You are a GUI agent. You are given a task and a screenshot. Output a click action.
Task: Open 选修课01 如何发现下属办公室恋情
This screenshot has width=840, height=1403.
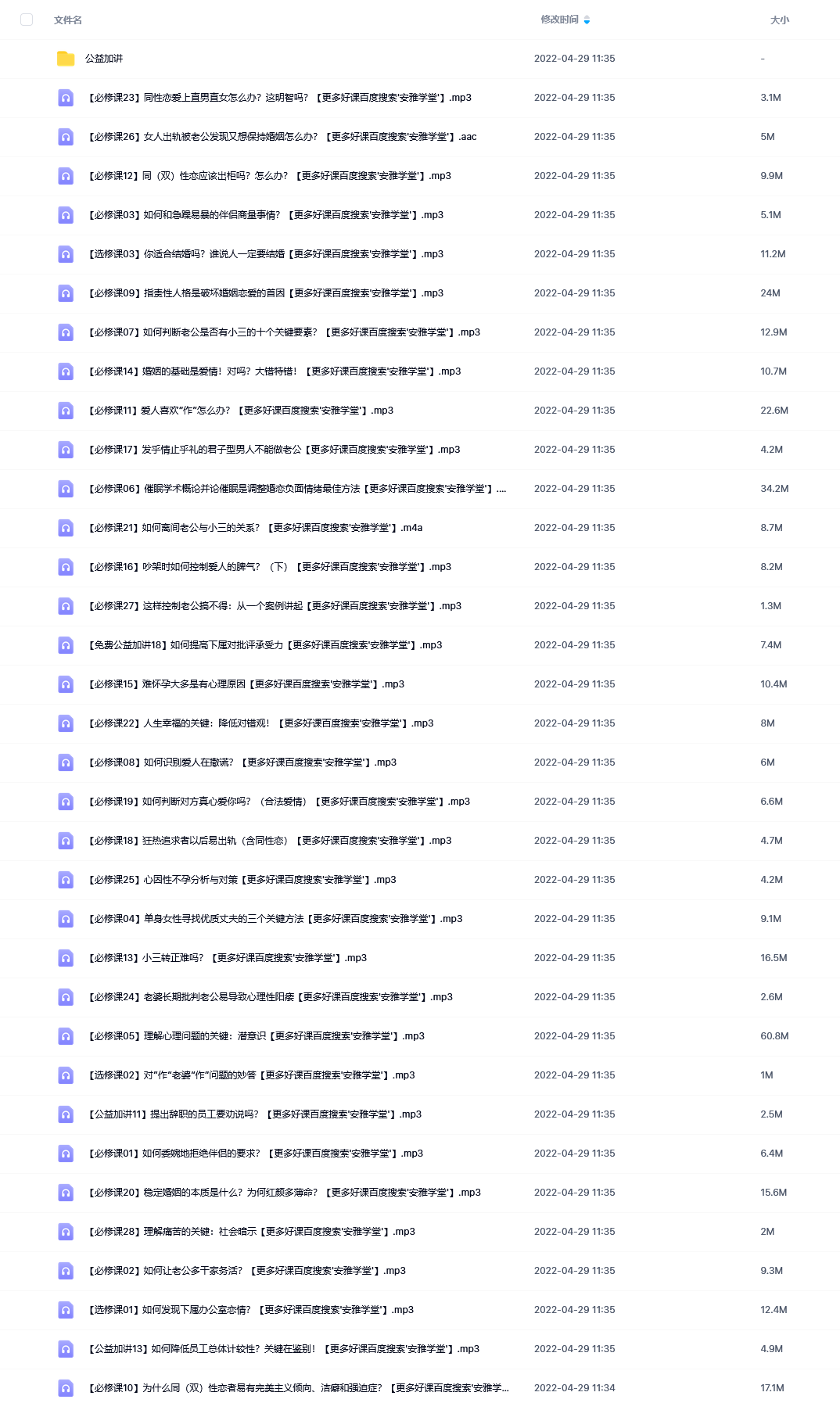click(250, 1310)
